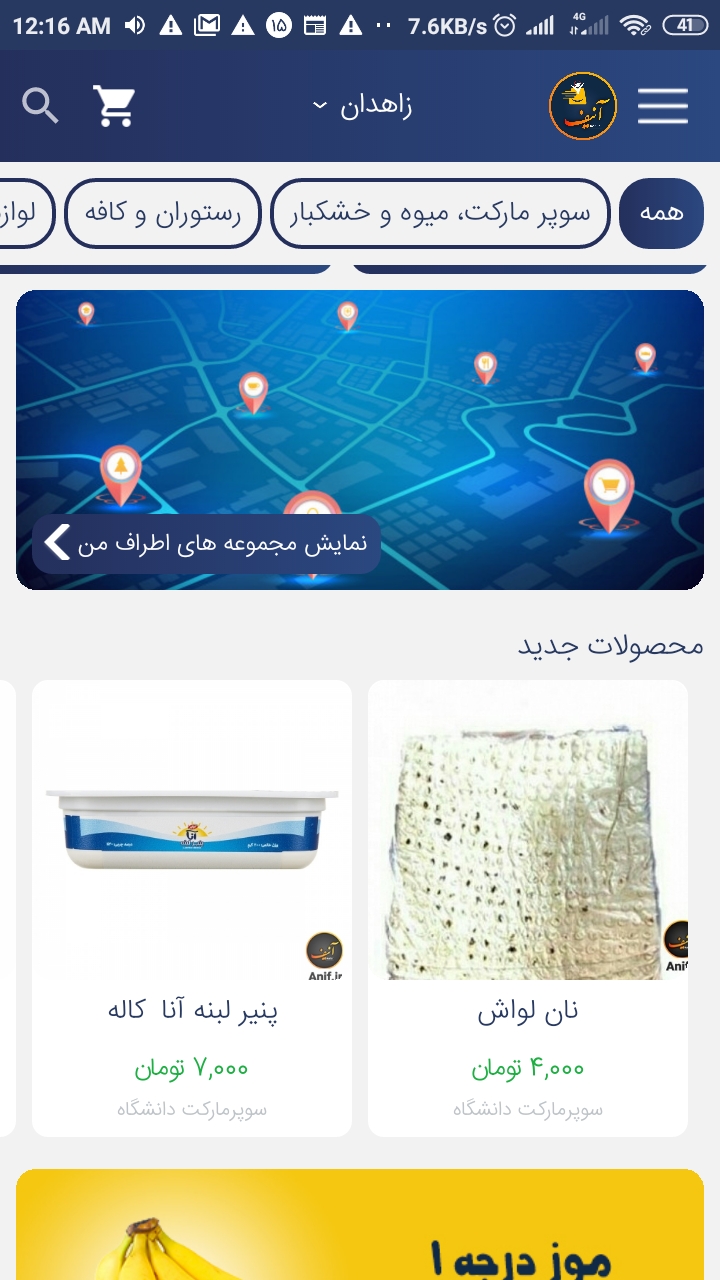Open the hamburger drawer menu
The width and height of the screenshot is (720, 1280).
[662, 105]
